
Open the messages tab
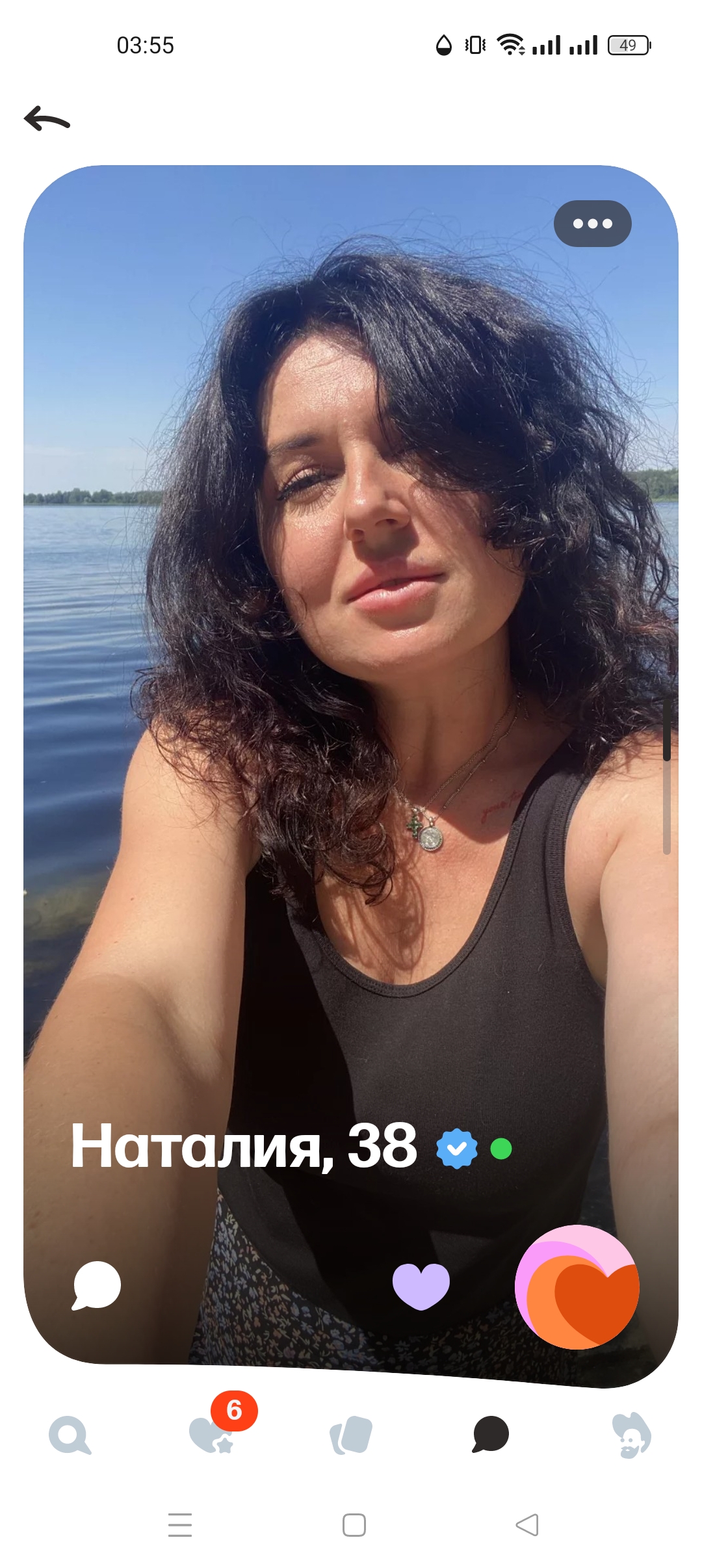pos(491,1434)
